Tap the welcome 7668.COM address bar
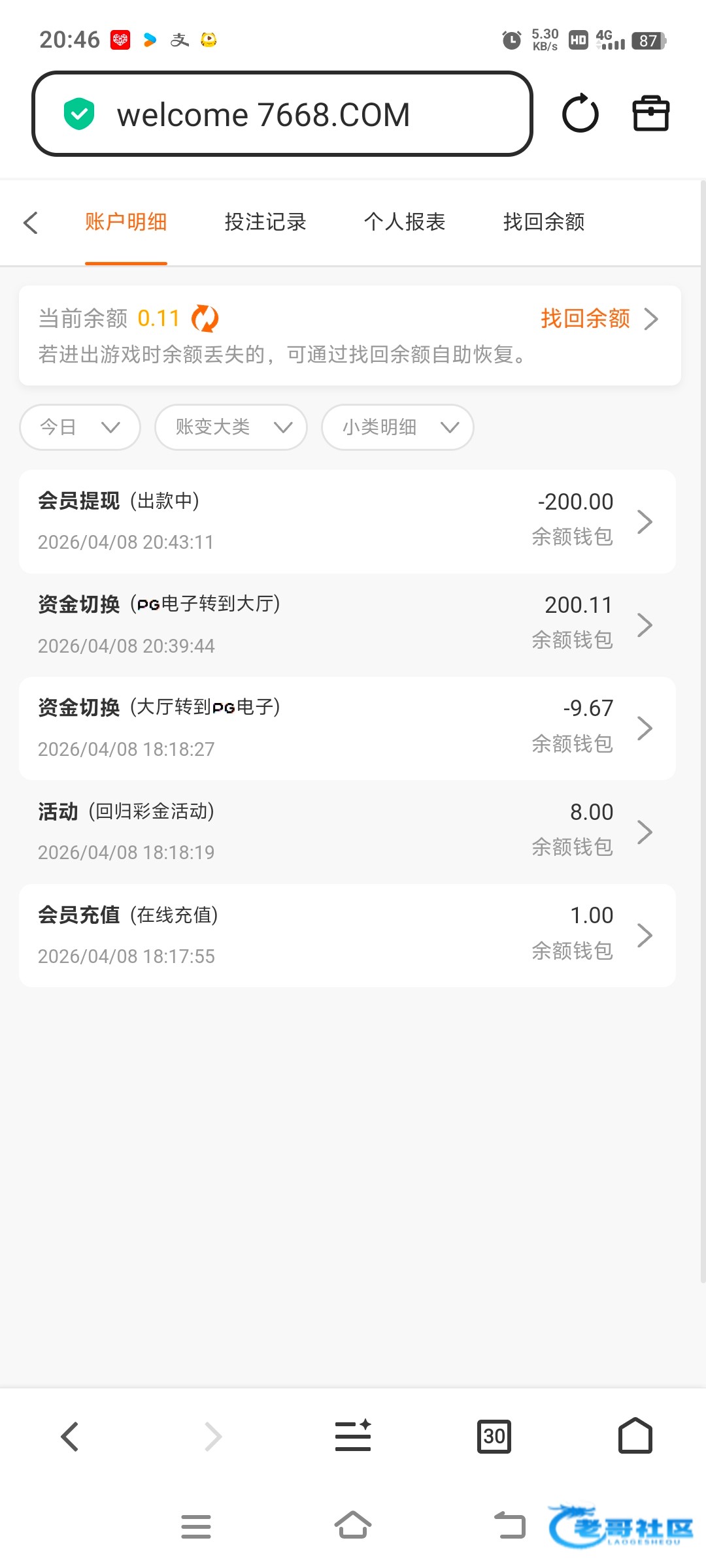The width and height of the screenshot is (706, 1568). coord(281,114)
